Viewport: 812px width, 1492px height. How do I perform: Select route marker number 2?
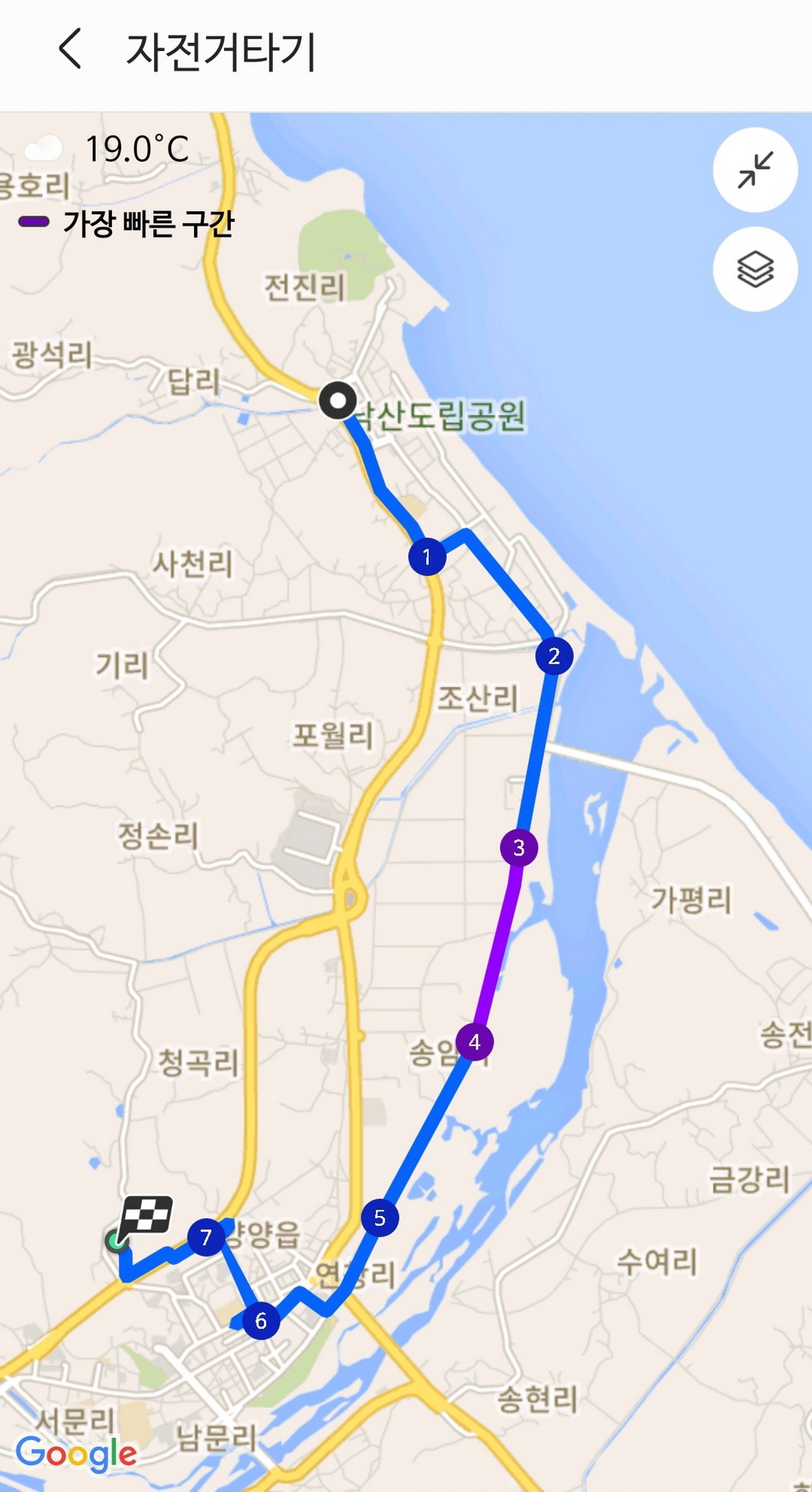click(554, 655)
